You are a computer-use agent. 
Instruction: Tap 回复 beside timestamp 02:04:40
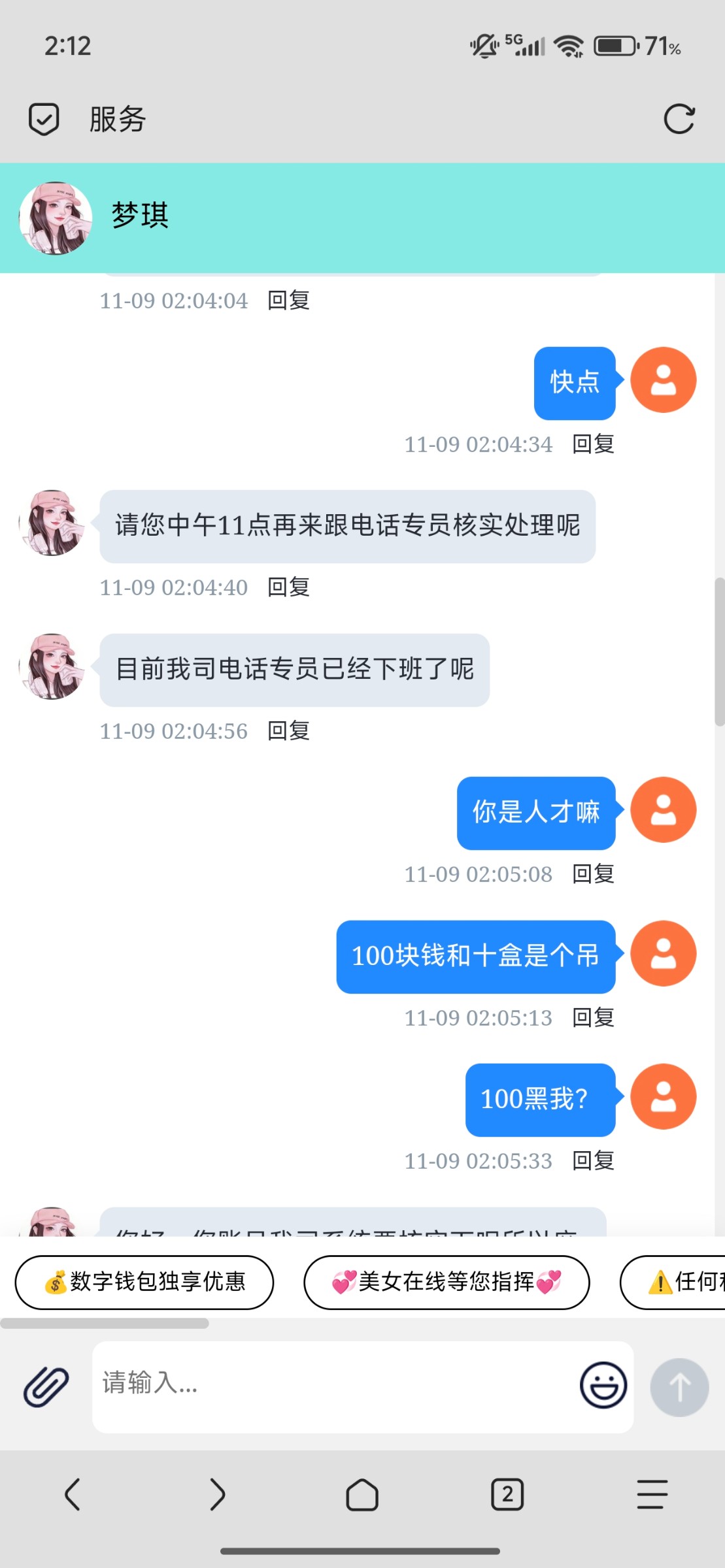tap(288, 587)
